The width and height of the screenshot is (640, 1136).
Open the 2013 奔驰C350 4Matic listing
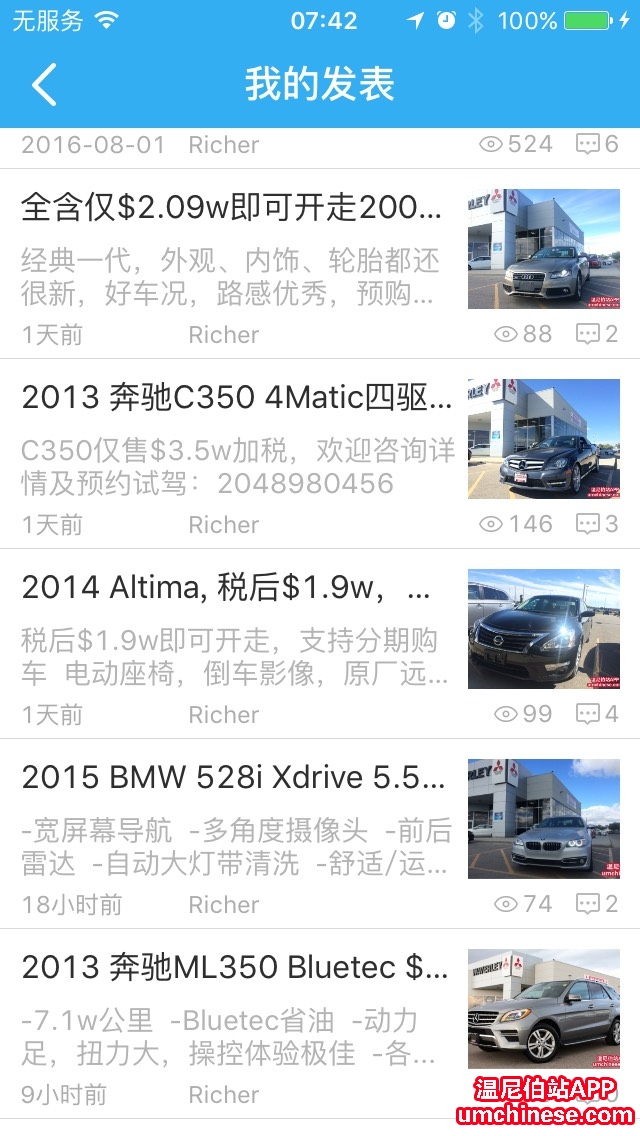pyautogui.click(x=237, y=398)
